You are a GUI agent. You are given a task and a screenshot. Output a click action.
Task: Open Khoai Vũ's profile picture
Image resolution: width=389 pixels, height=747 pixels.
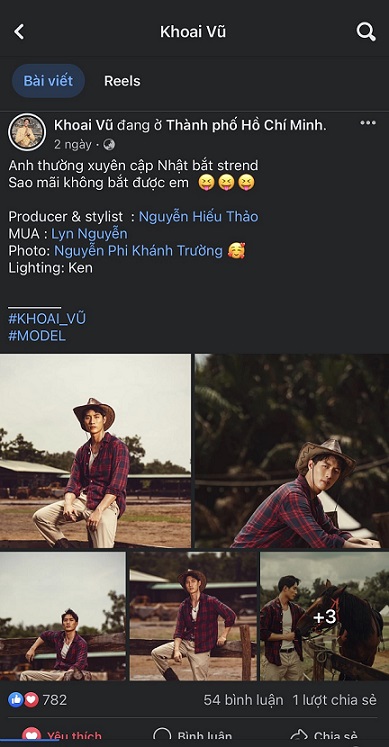coord(27,132)
